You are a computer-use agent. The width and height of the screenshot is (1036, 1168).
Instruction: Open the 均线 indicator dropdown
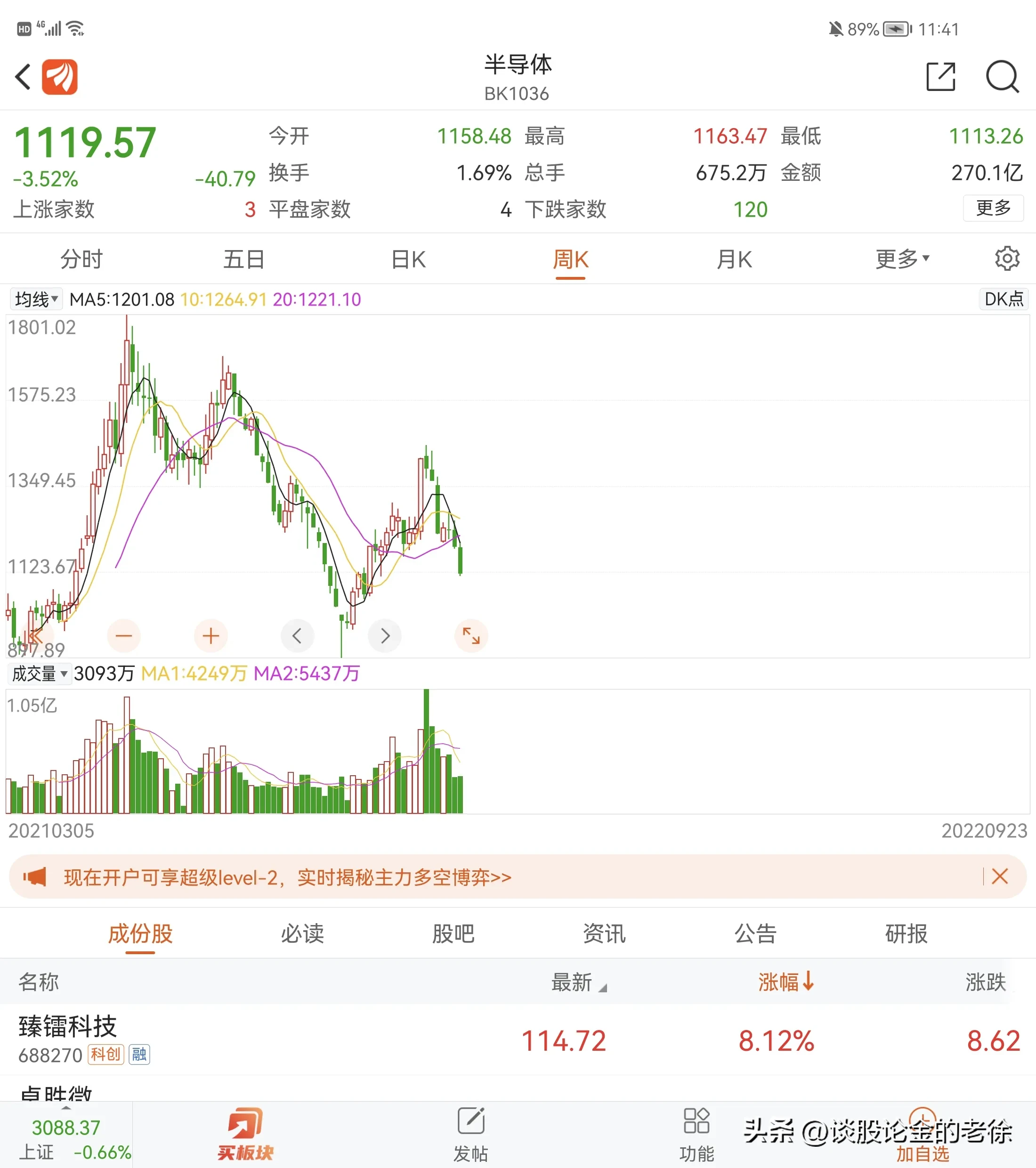[x=36, y=299]
